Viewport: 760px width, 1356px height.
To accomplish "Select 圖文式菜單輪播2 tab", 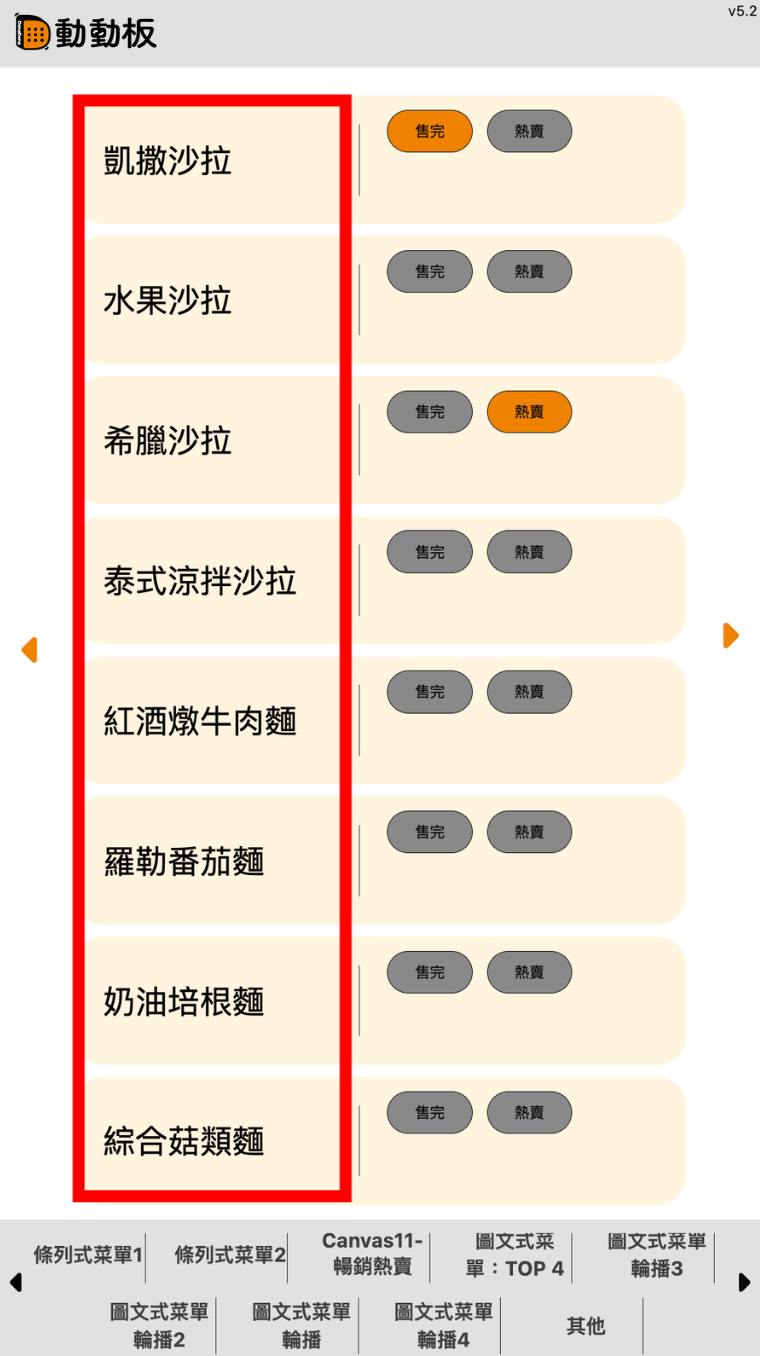I will click(159, 1326).
